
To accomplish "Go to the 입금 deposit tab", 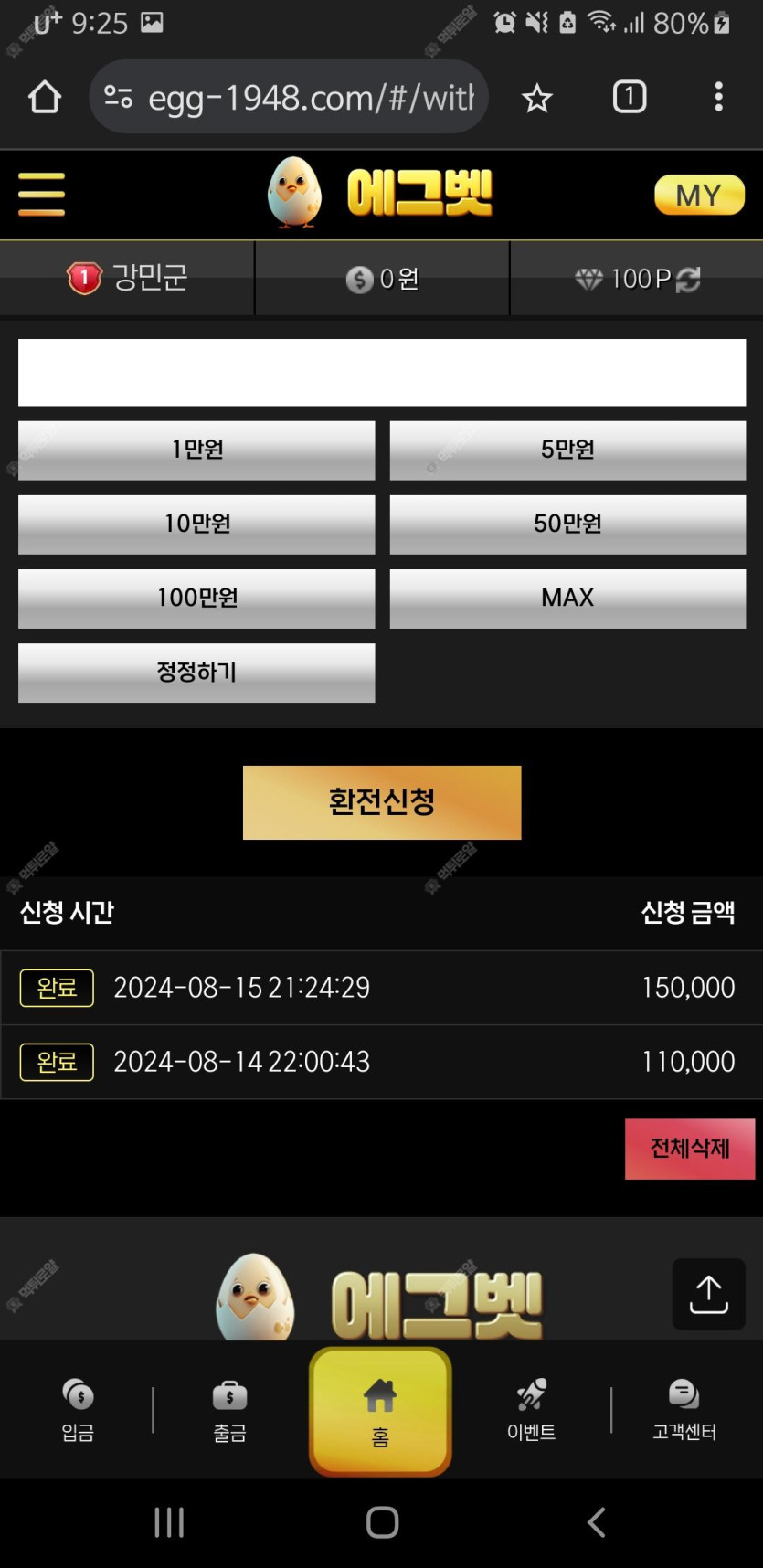I will tap(79, 1410).
